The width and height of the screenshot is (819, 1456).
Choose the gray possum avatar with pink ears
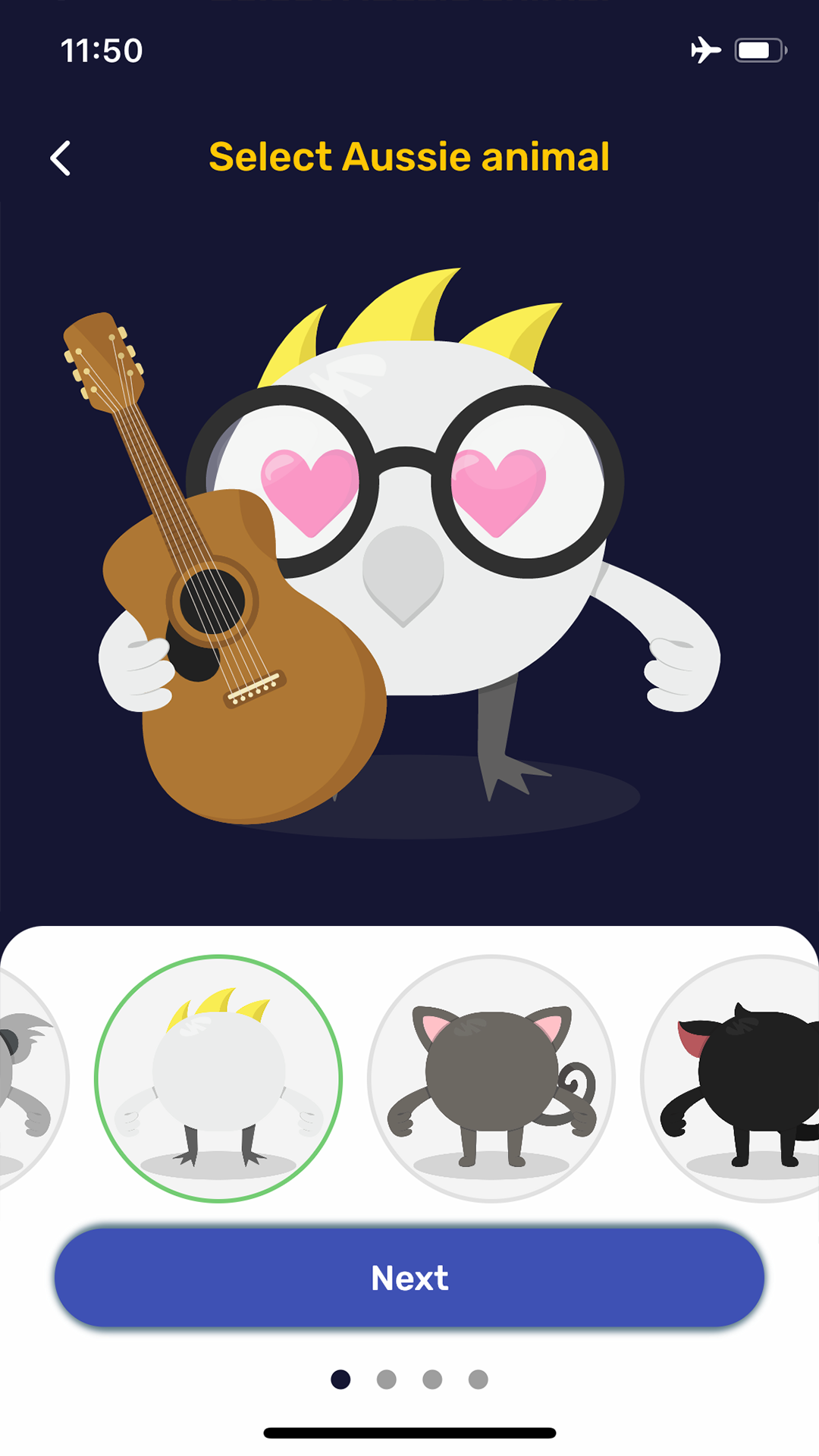coord(491,1078)
